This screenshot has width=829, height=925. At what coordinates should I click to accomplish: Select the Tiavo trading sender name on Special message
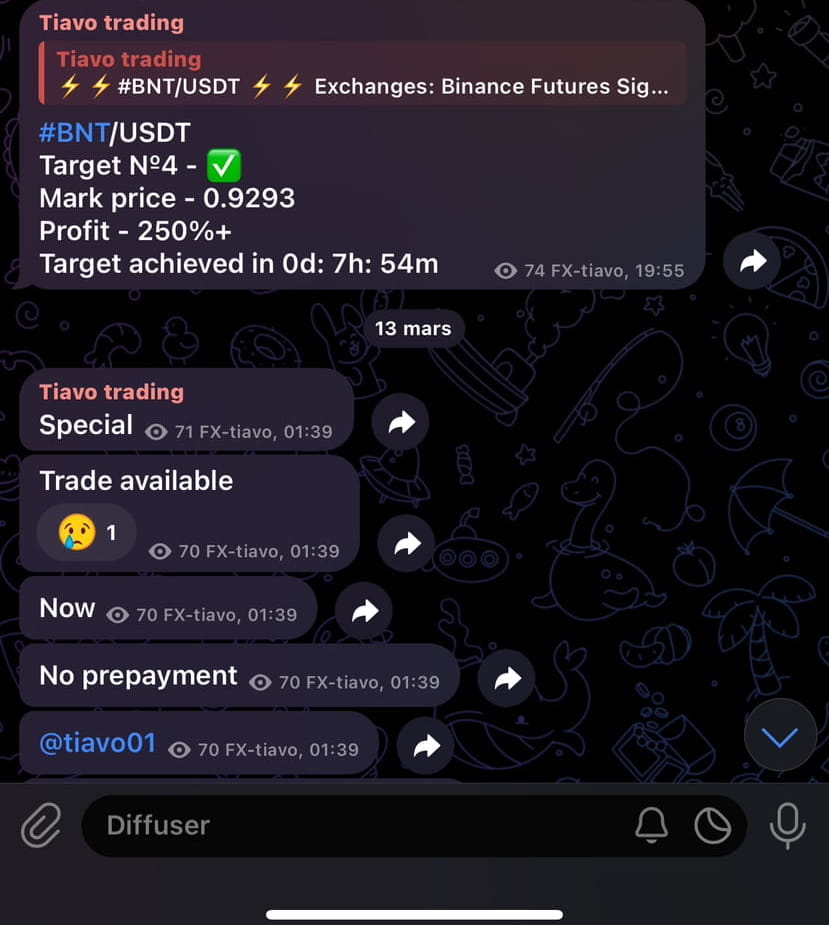tap(110, 391)
